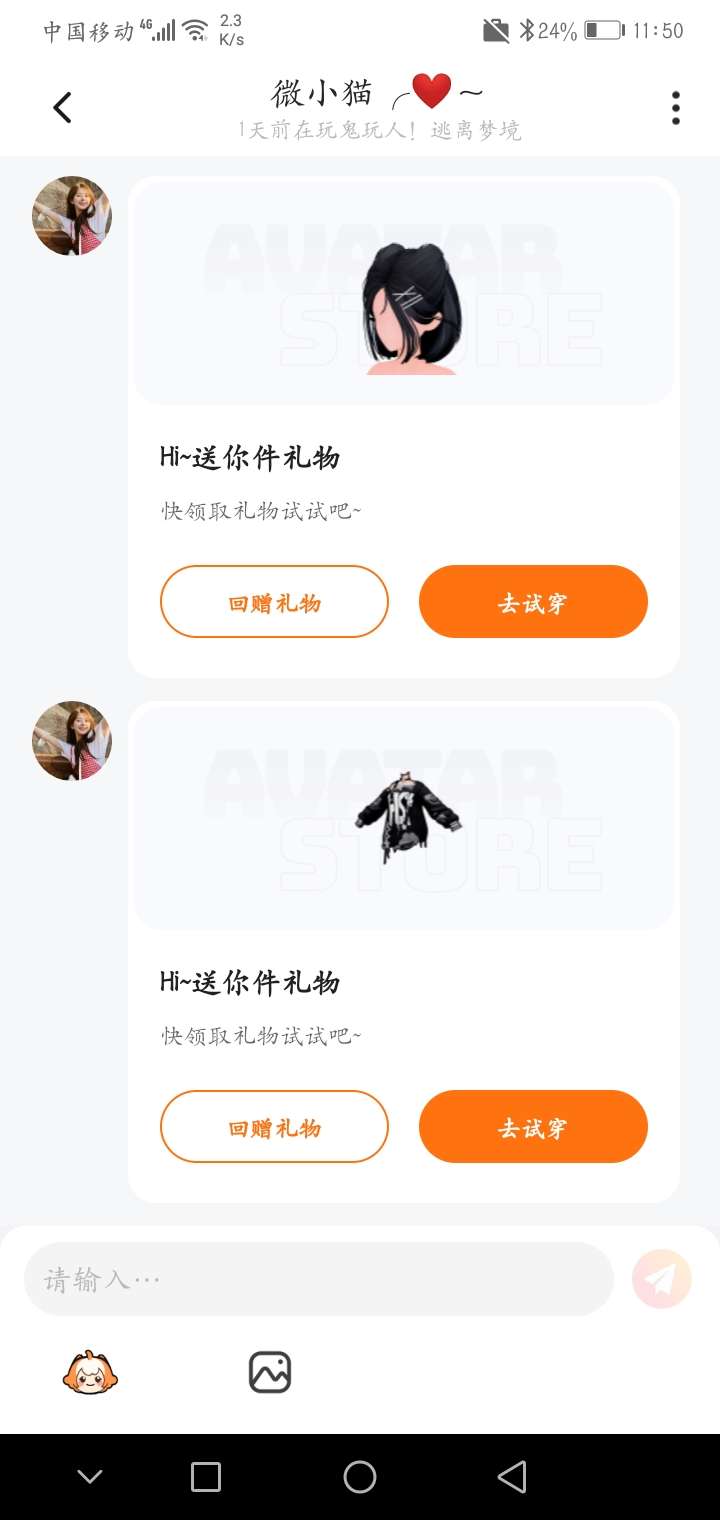720x1520 pixels.
Task: Attach a picture from the gallery icon
Action: pos(269,1372)
